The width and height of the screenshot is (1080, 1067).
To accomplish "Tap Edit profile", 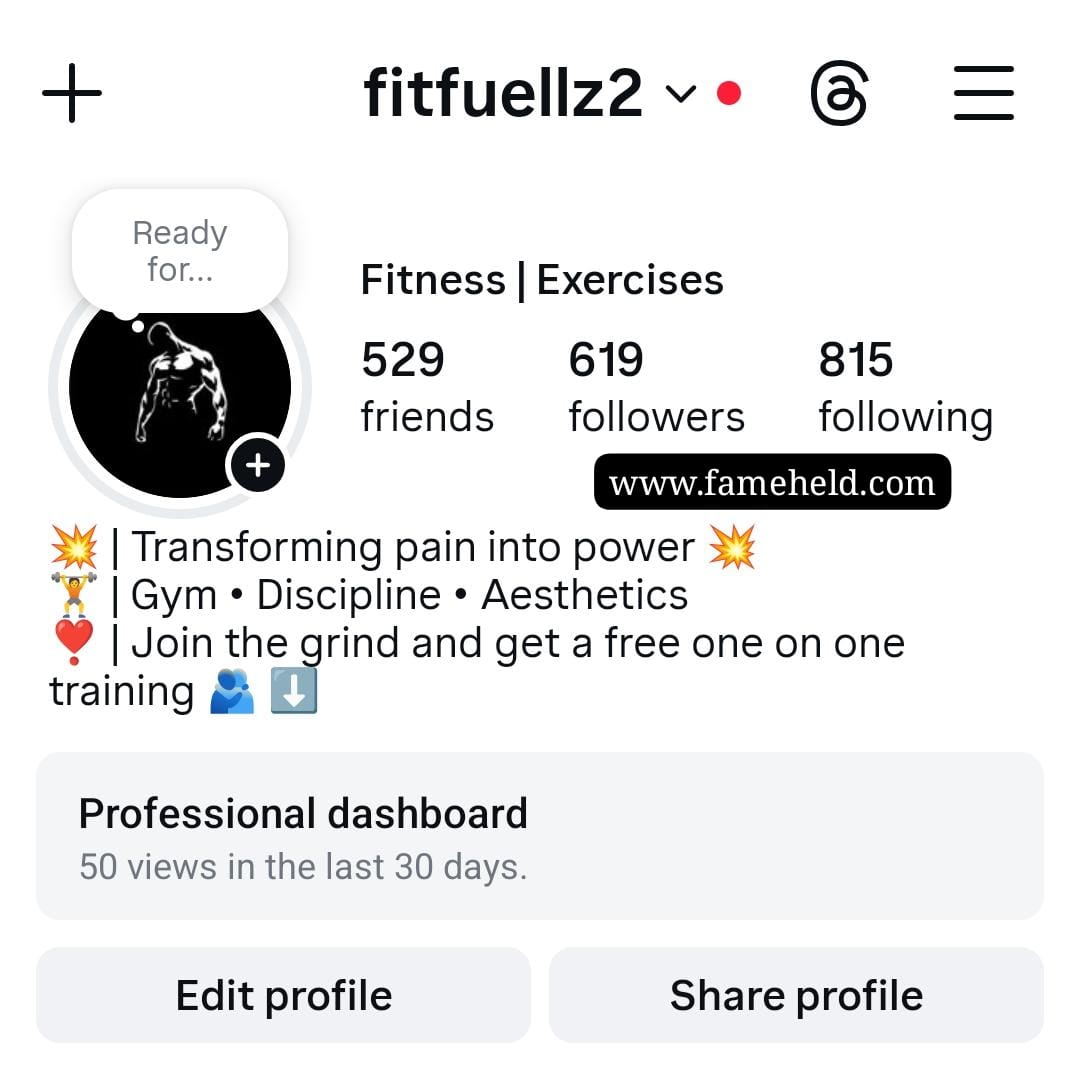I will 284,995.
